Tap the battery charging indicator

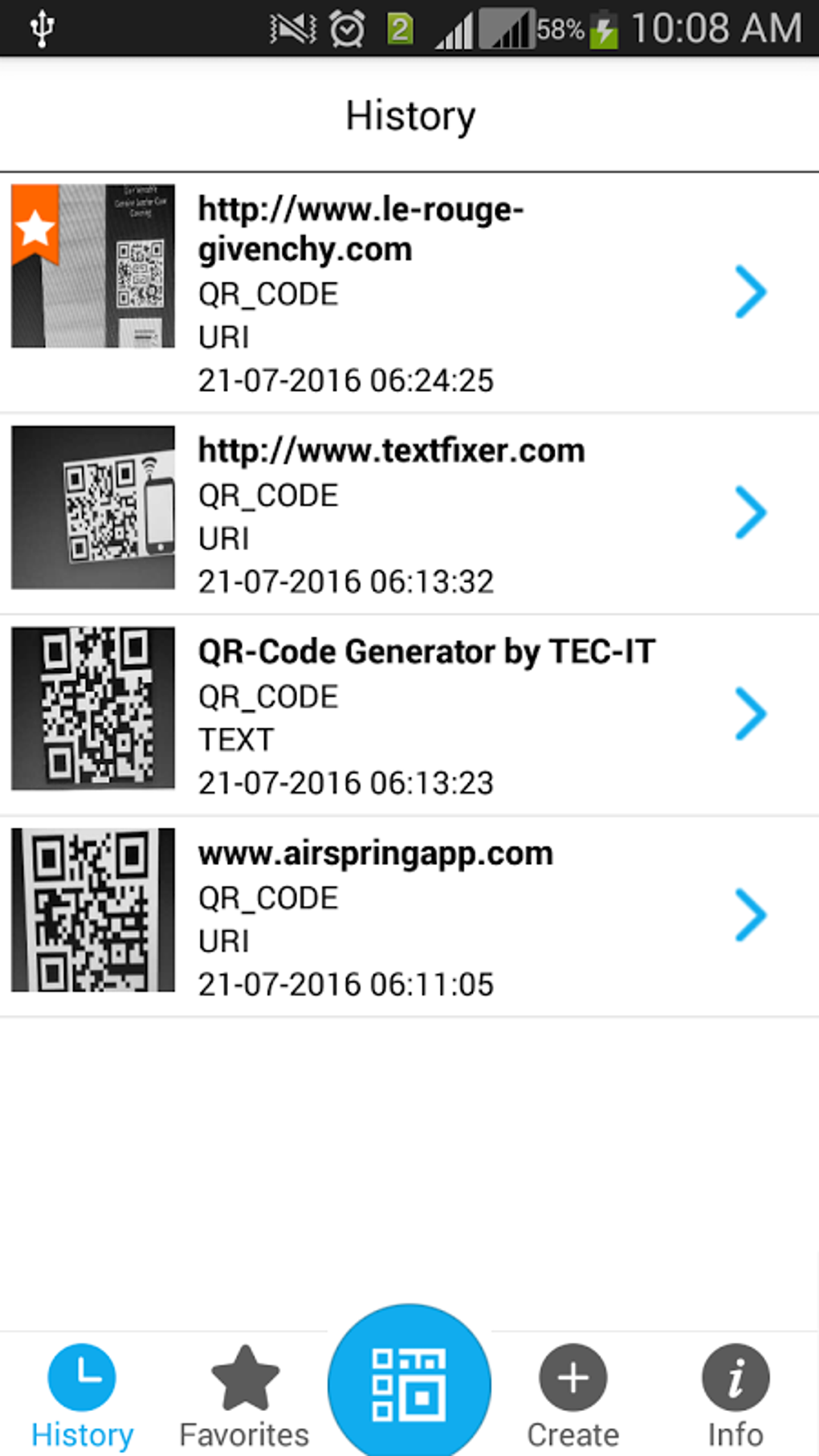(604, 29)
